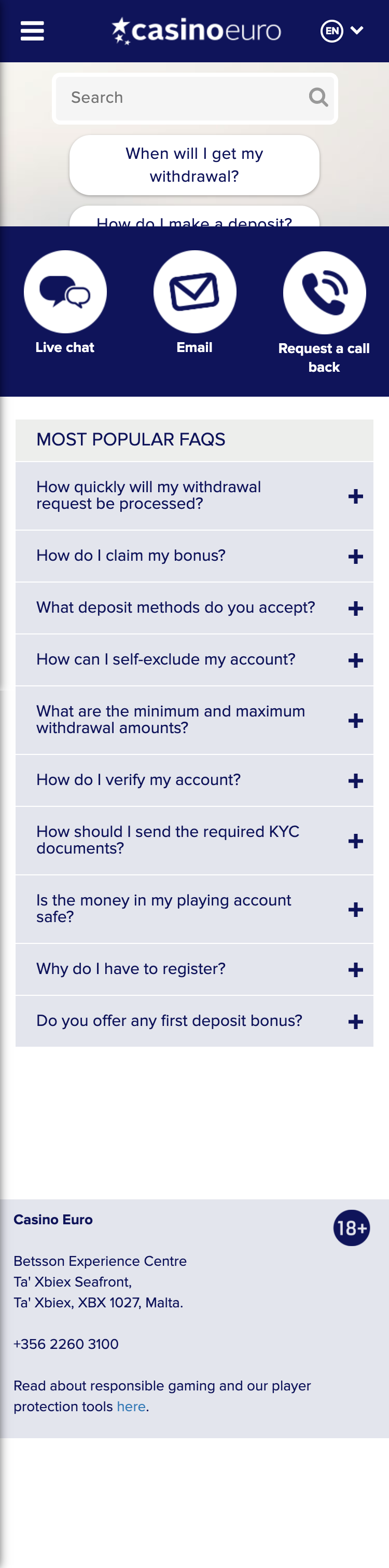389x1568 pixels.
Task: Expand the required KYC documents FAQ
Action: 195,840
